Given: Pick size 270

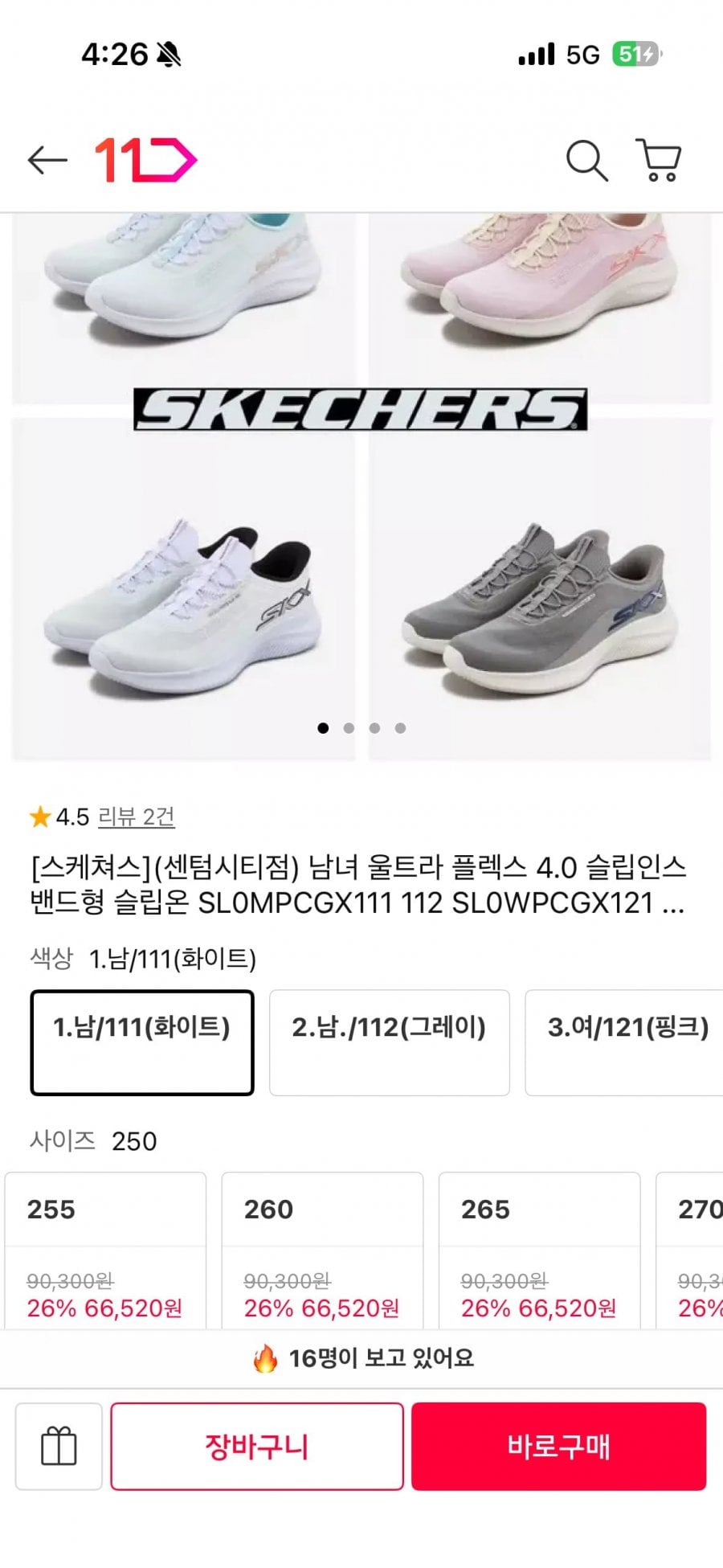Looking at the screenshot, I should (689, 1251).
